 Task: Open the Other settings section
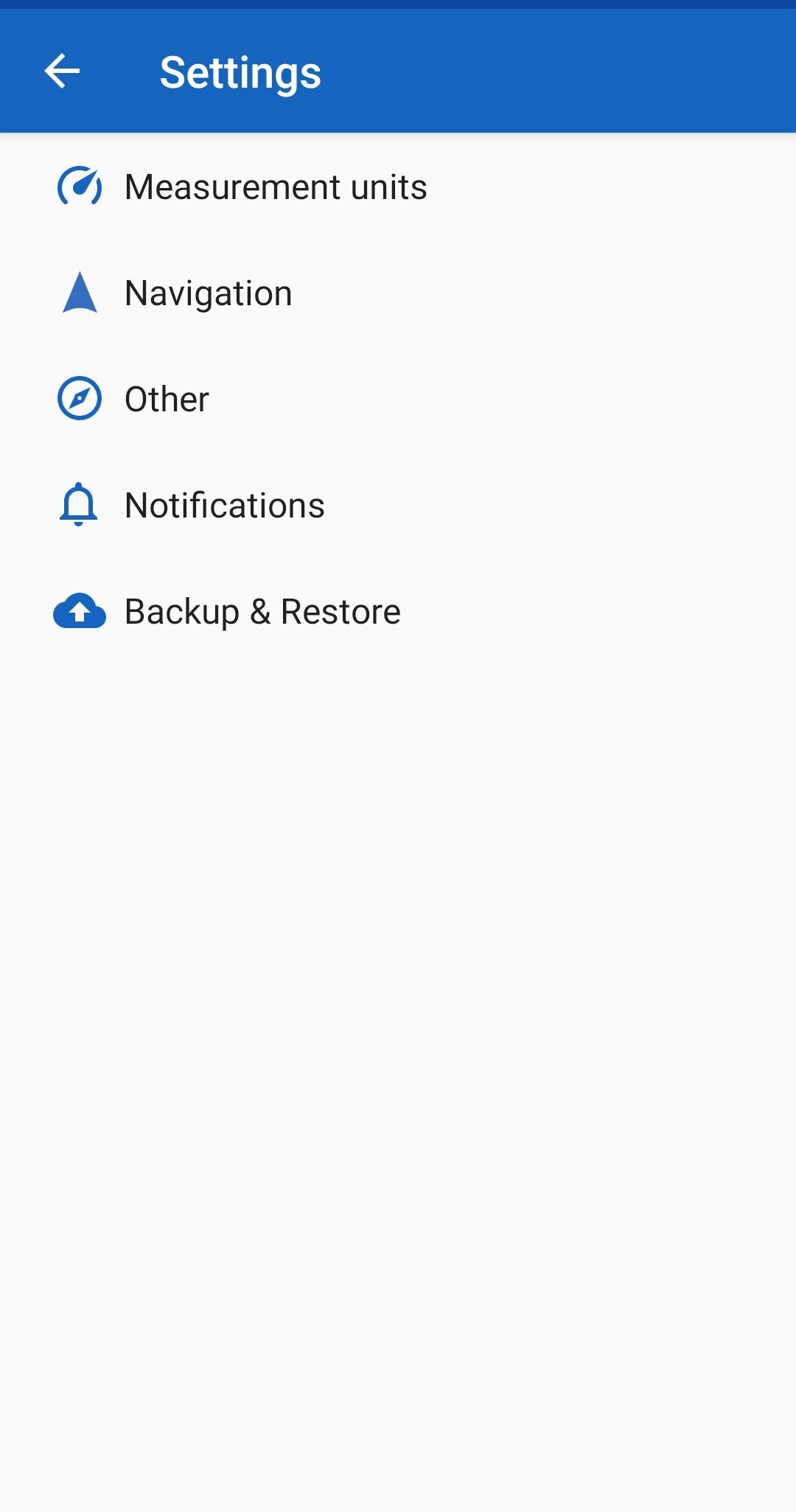(x=167, y=400)
